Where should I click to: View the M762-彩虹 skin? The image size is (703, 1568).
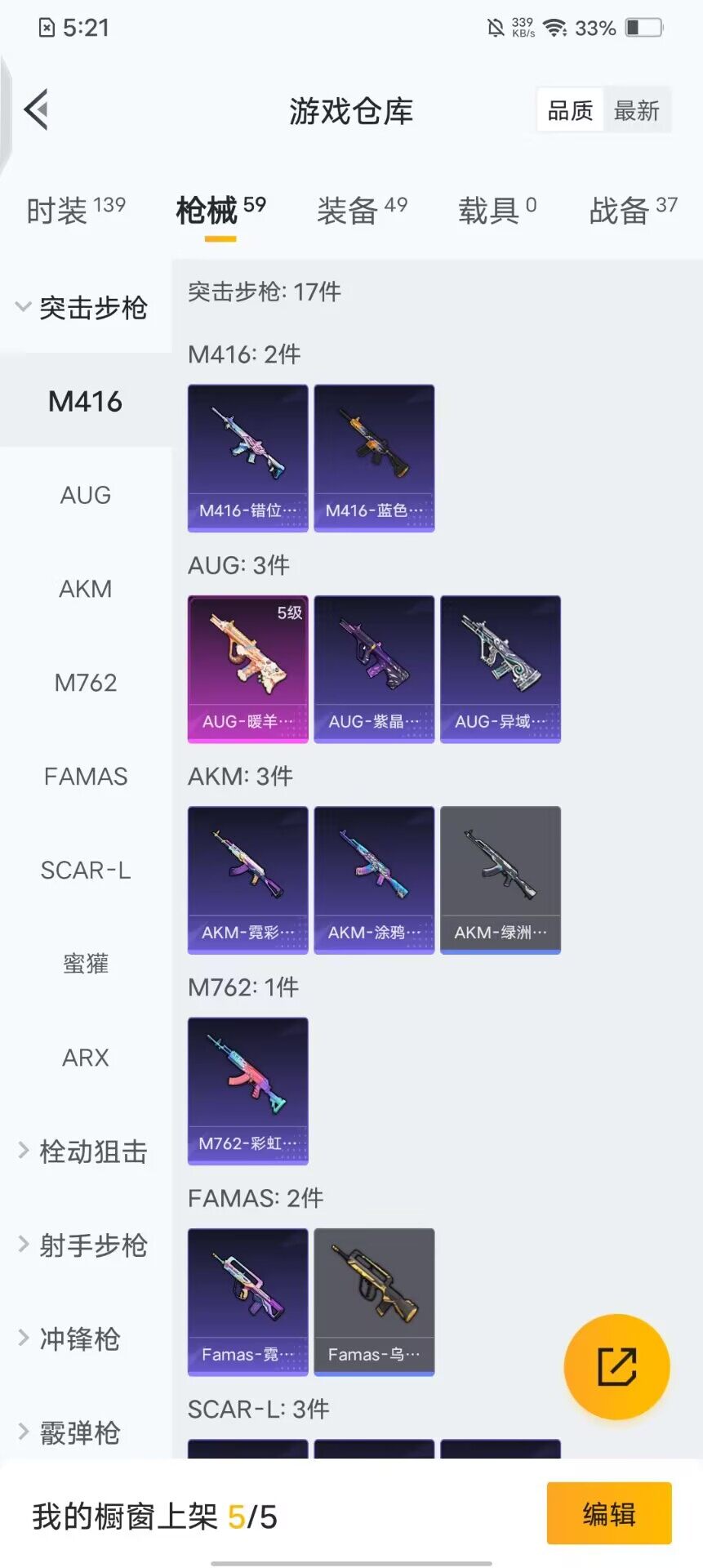tap(248, 1090)
